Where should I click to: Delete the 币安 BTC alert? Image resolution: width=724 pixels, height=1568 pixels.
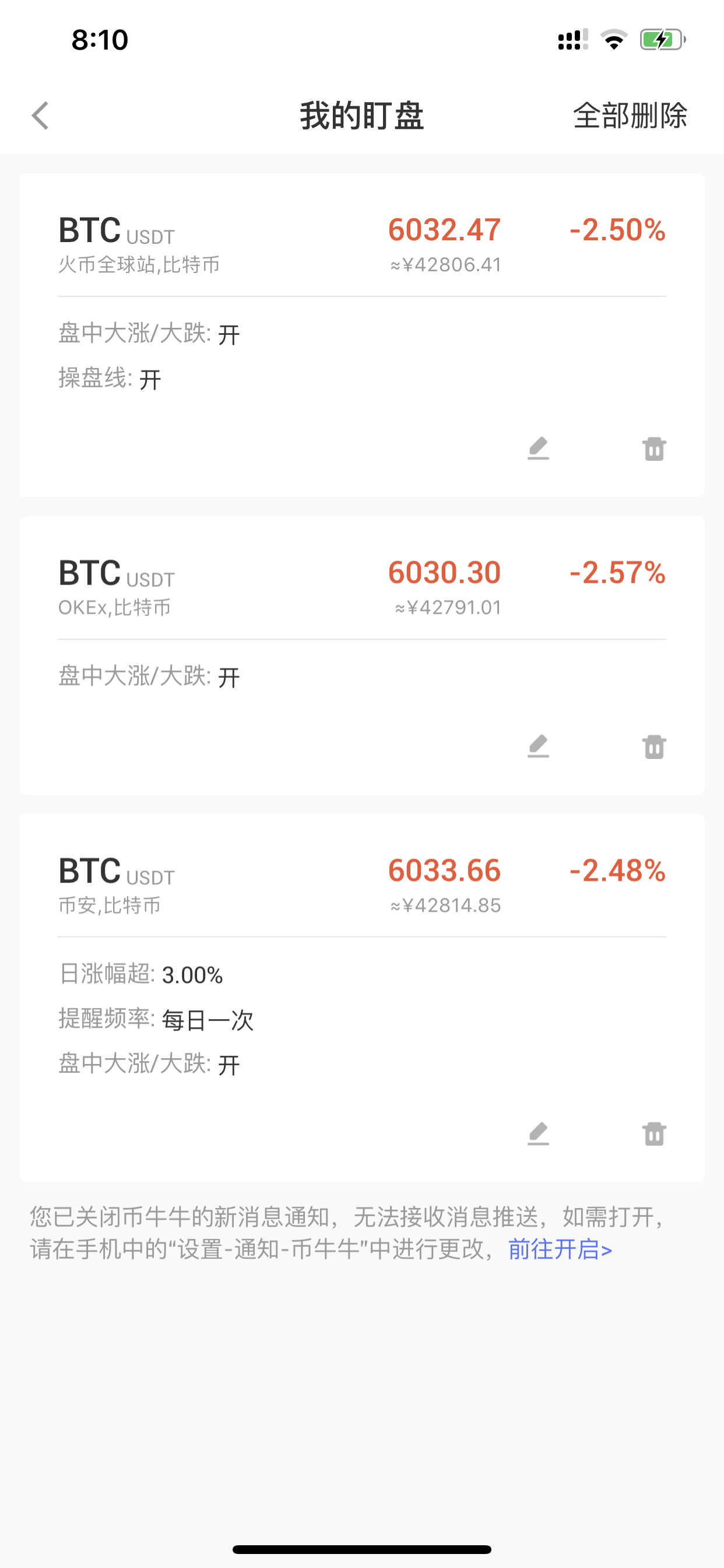pos(654,1134)
